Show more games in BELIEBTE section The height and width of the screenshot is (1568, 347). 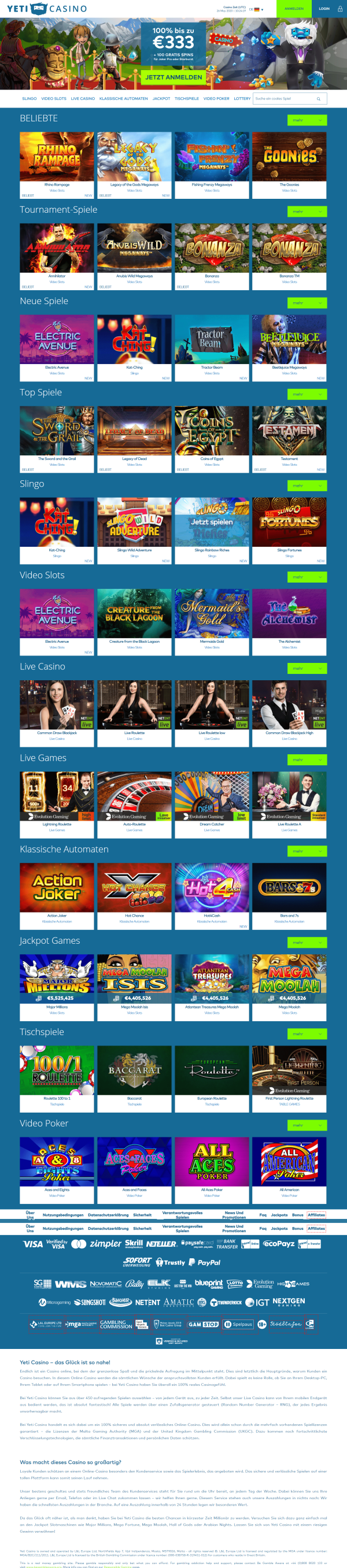tap(307, 121)
